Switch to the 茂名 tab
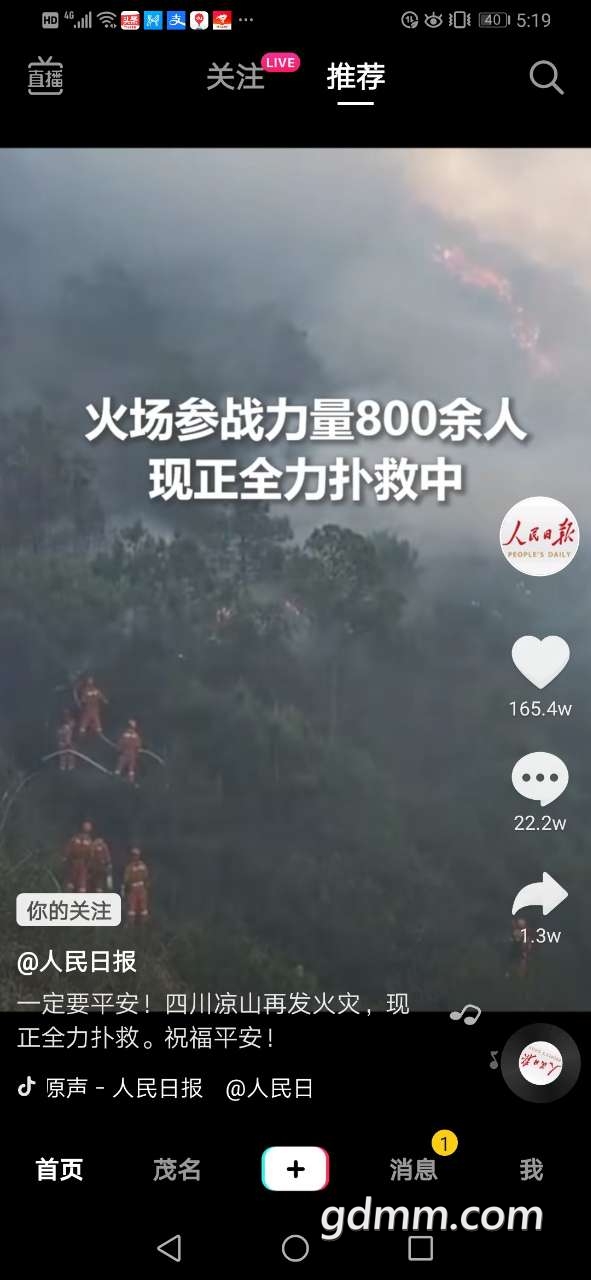This screenshot has height=1280, width=591. coord(177,1169)
